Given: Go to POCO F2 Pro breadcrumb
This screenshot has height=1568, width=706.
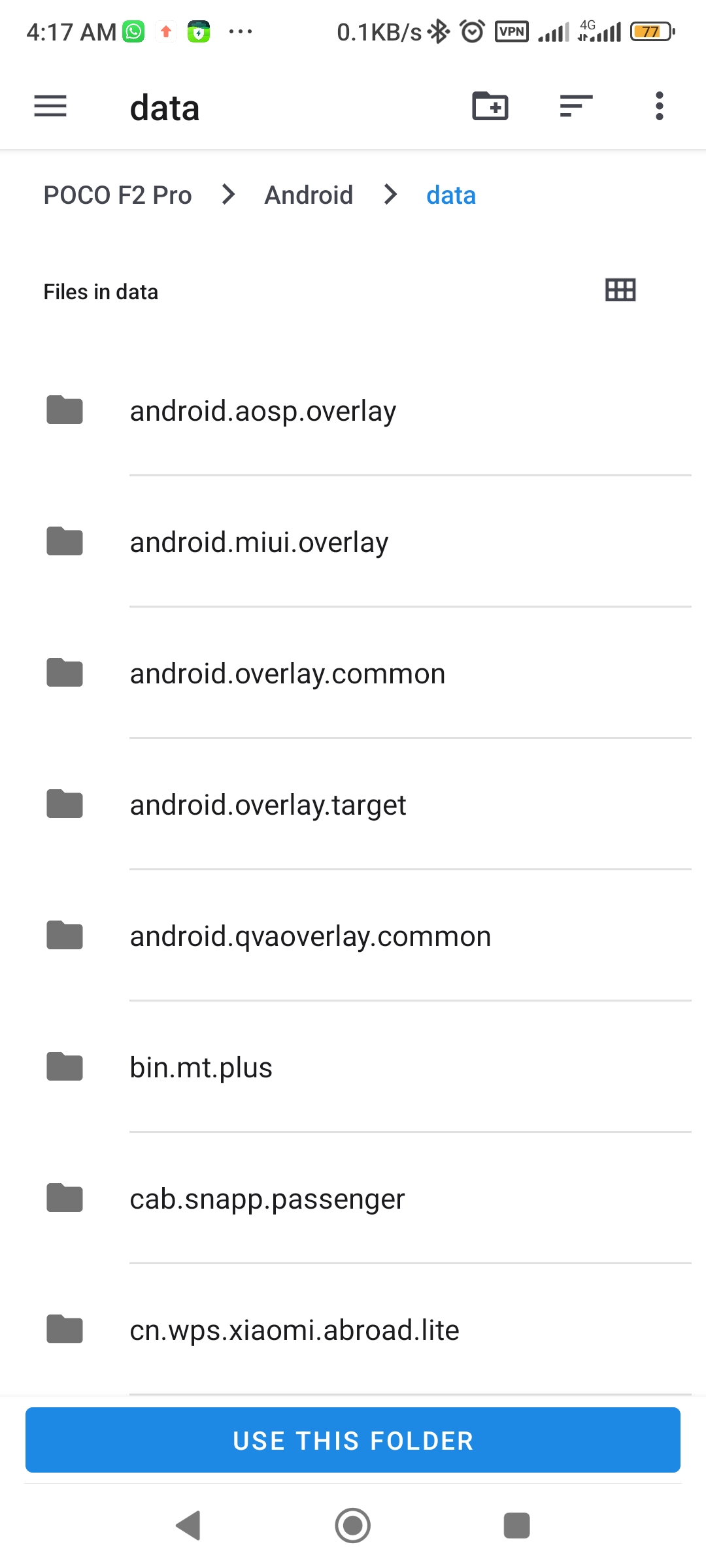Looking at the screenshot, I should (118, 195).
